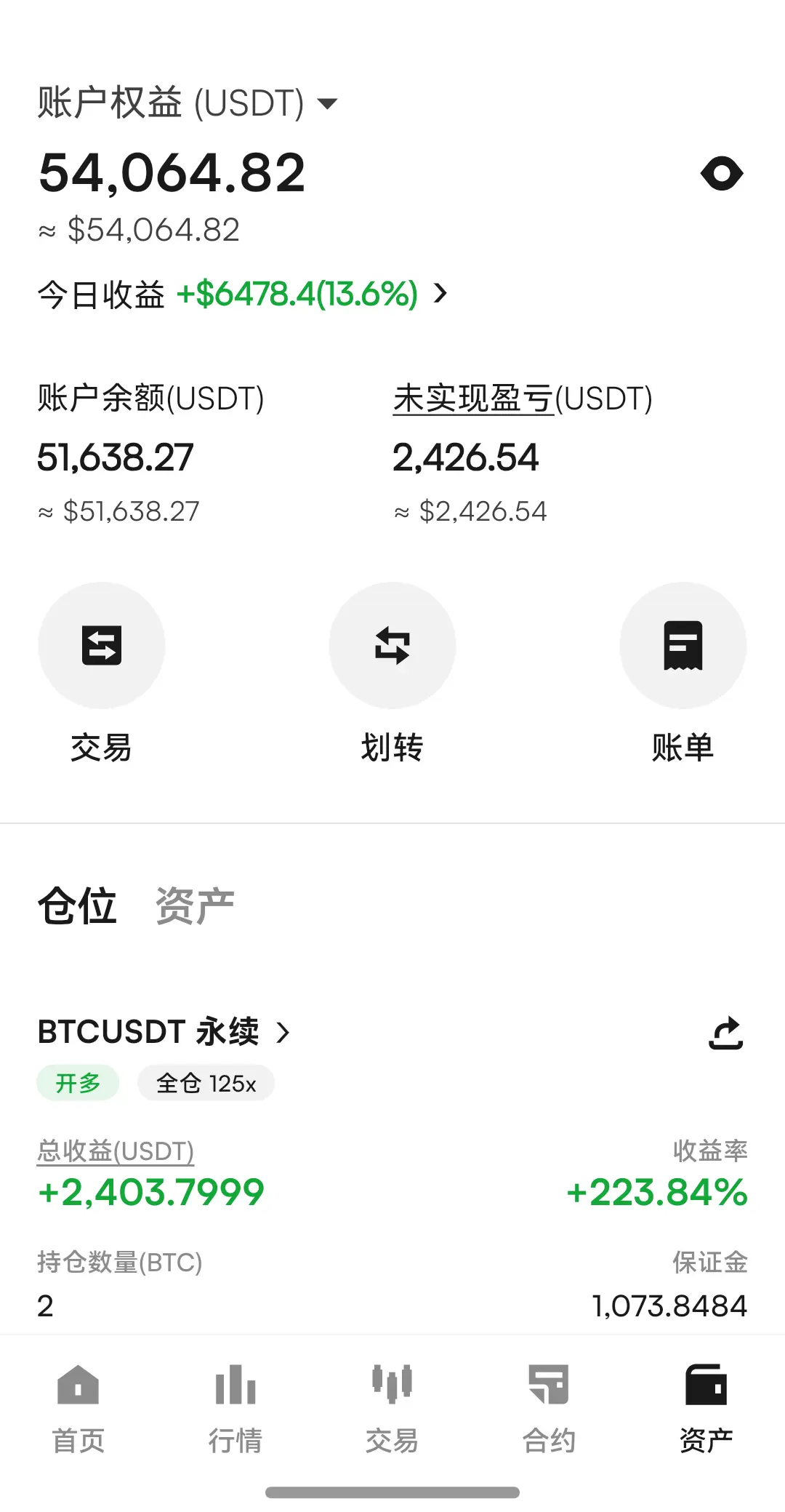Open the BTCUSDT 永续 contract details
Viewport: 785px width, 1512px height.
point(164,1032)
